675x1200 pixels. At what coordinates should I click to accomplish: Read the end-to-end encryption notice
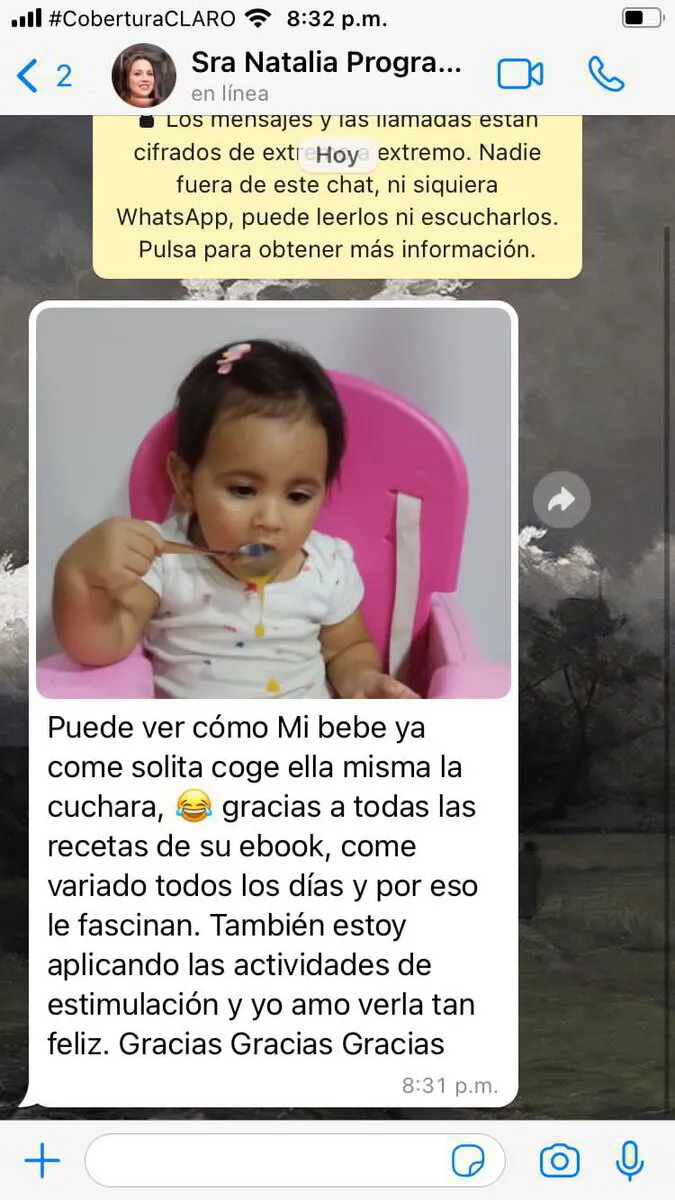tap(337, 200)
